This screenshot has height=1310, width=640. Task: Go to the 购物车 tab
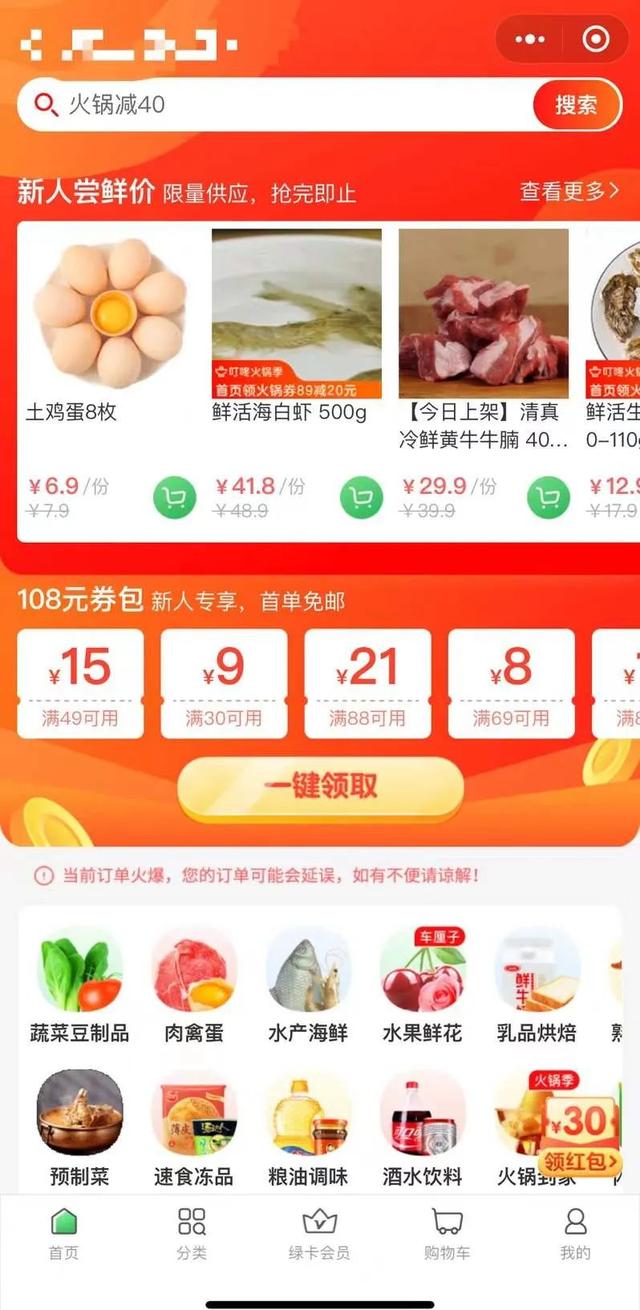point(447,1232)
